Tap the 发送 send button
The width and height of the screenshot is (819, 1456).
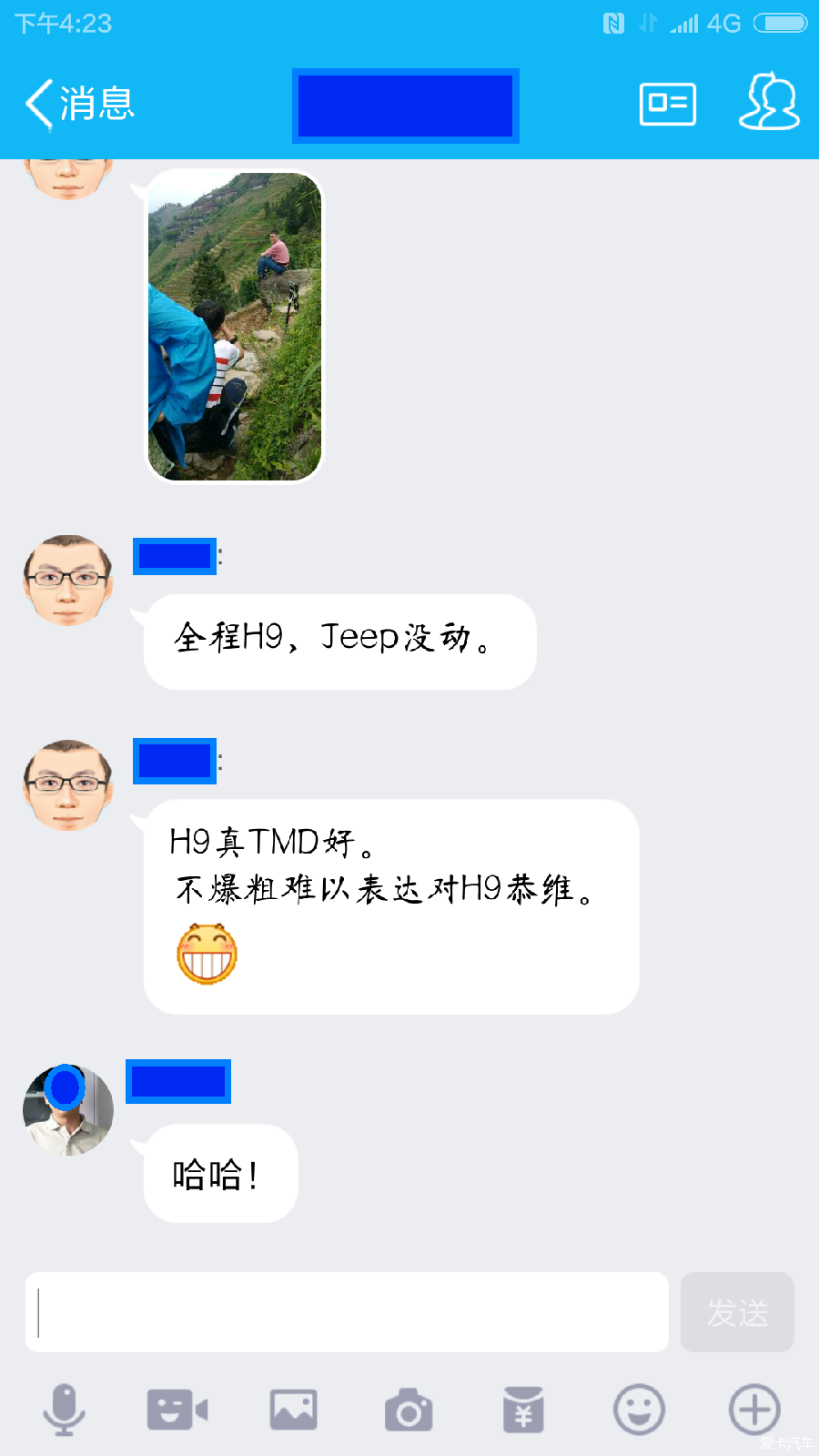pyautogui.click(x=737, y=1312)
